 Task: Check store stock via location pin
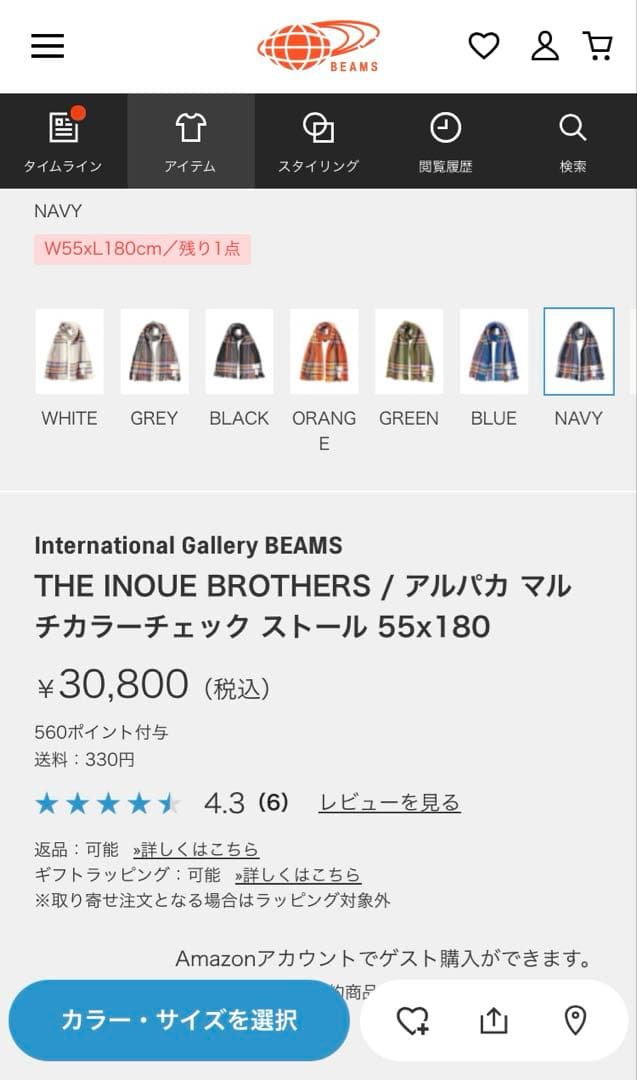click(x=575, y=1020)
